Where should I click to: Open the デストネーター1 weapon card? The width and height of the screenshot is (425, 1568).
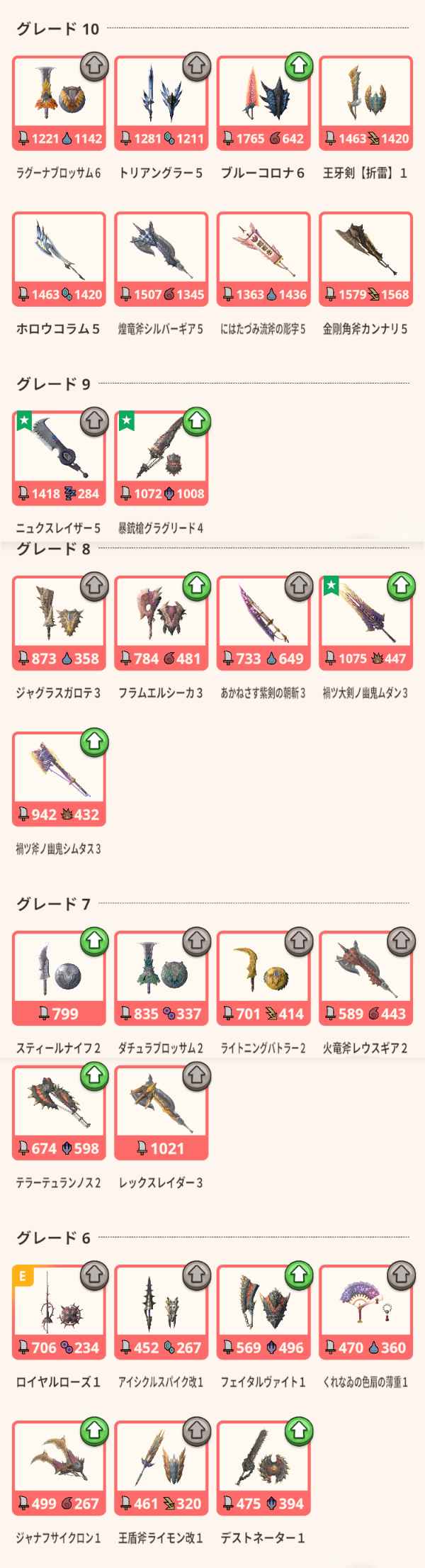pyautogui.click(x=263, y=1469)
